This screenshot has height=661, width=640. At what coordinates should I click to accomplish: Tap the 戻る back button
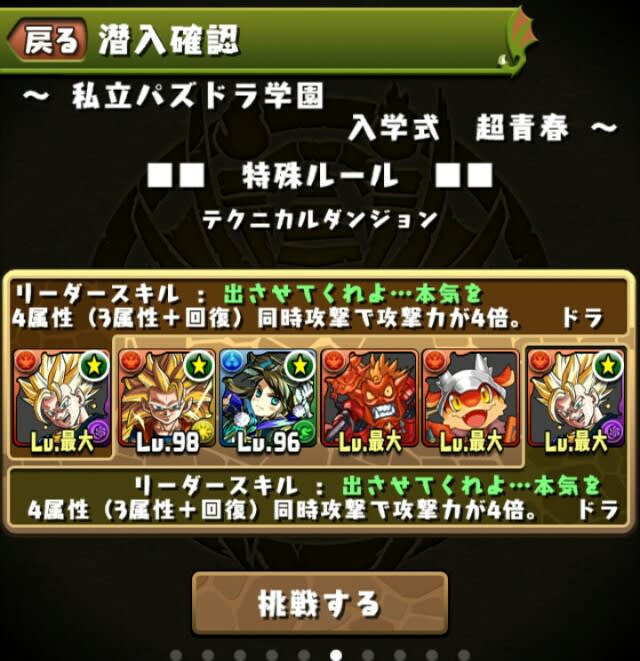(47, 40)
